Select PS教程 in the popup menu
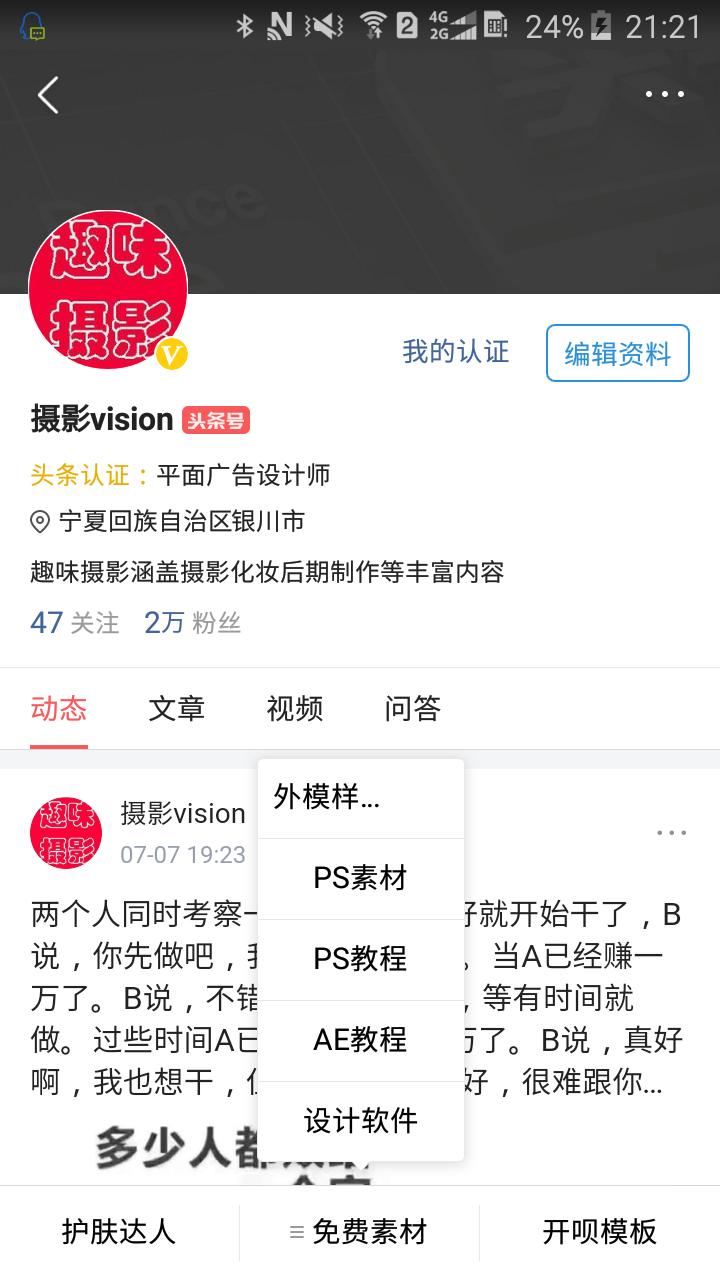720x1280 pixels. point(360,959)
